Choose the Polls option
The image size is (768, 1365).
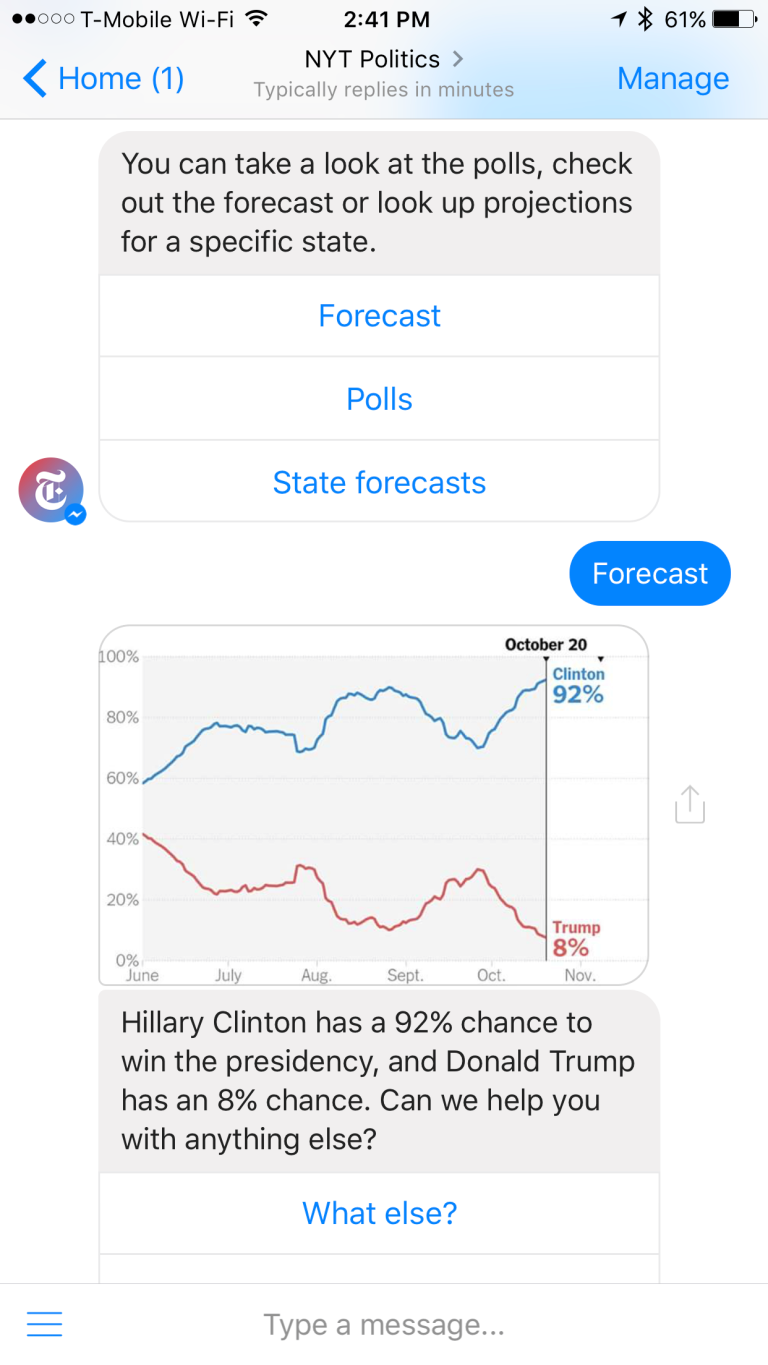379,399
